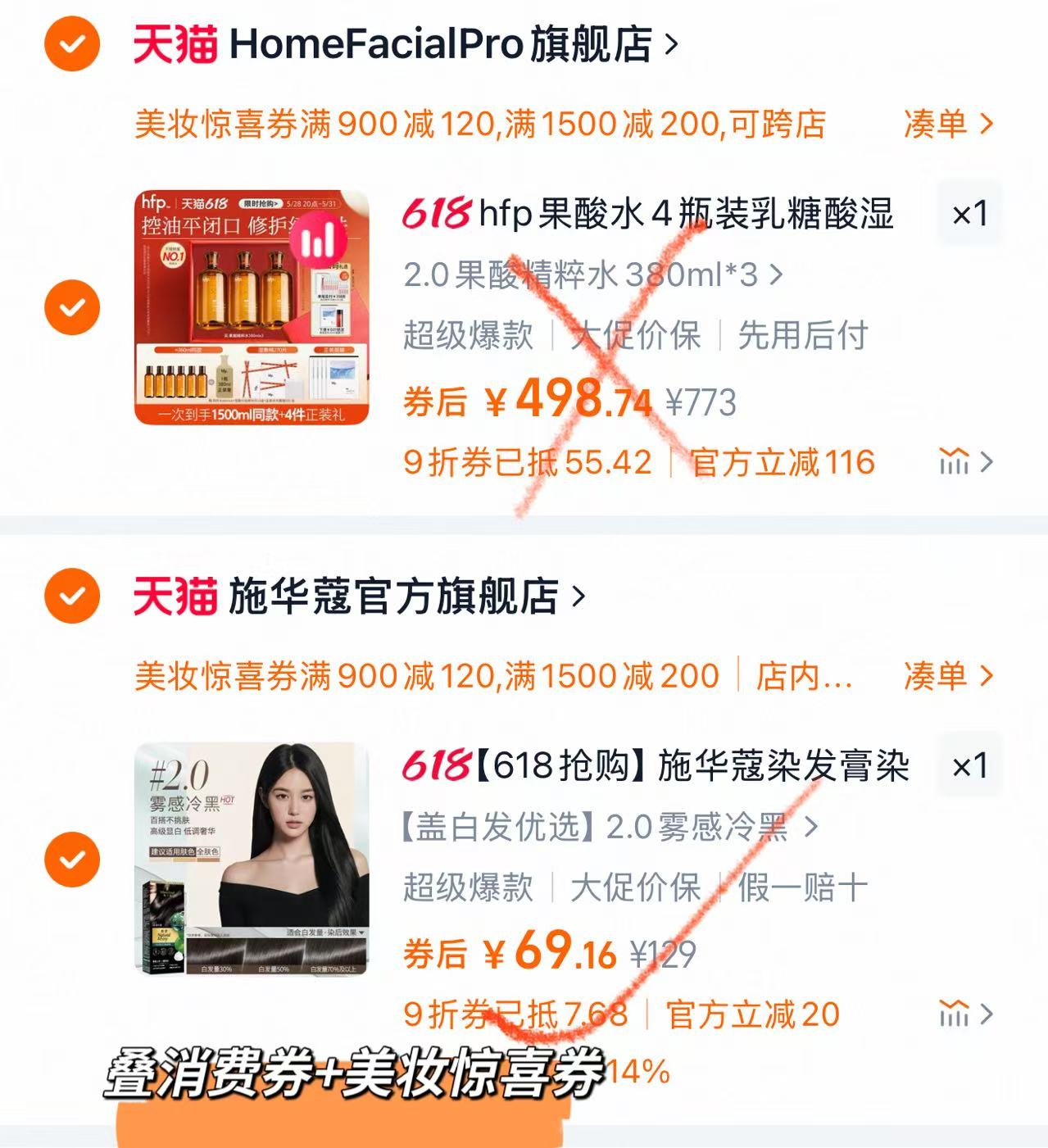Screen dimensions: 1048x1148
Task: Expand discount details for 施华蔻染发膏
Action: 966,1014
